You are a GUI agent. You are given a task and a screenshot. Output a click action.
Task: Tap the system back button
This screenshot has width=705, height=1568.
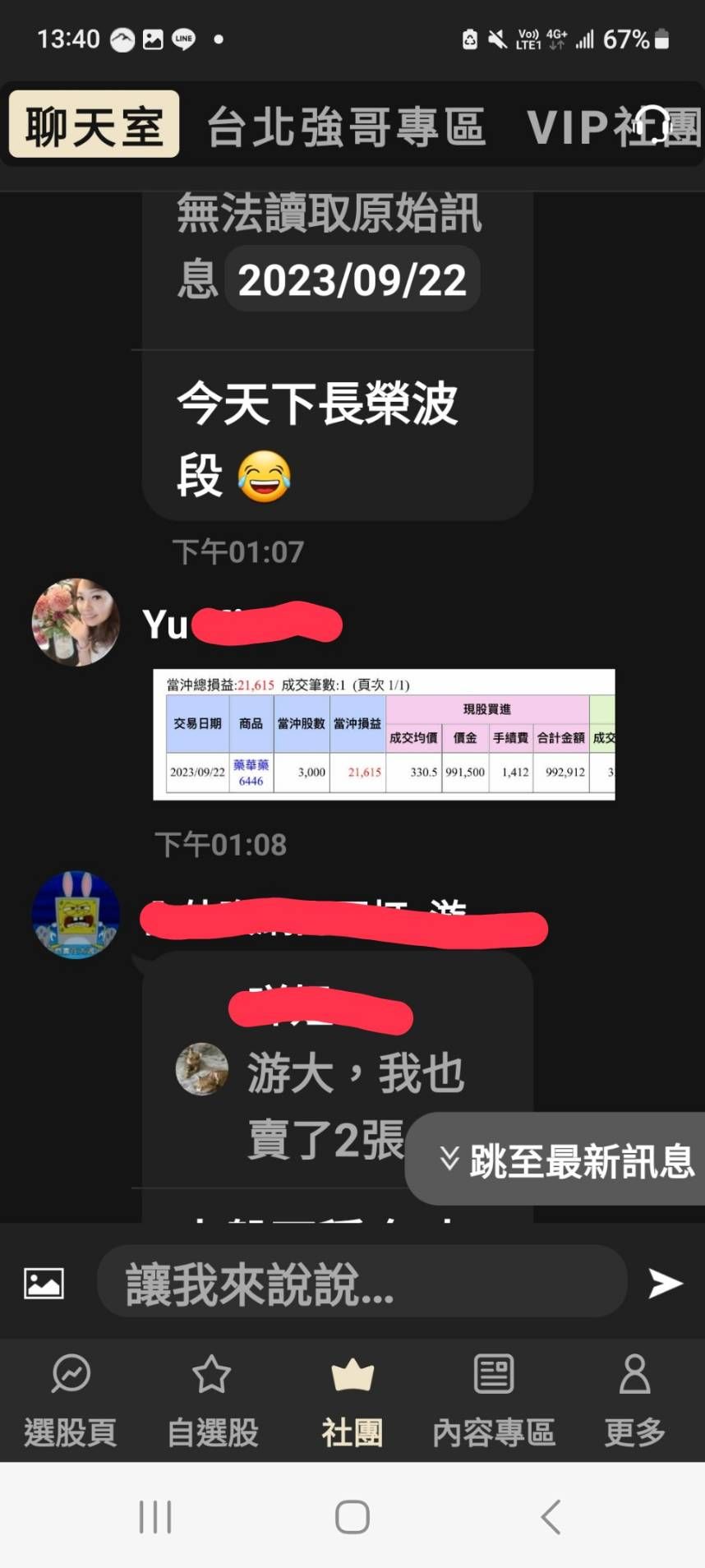coord(551,1516)
